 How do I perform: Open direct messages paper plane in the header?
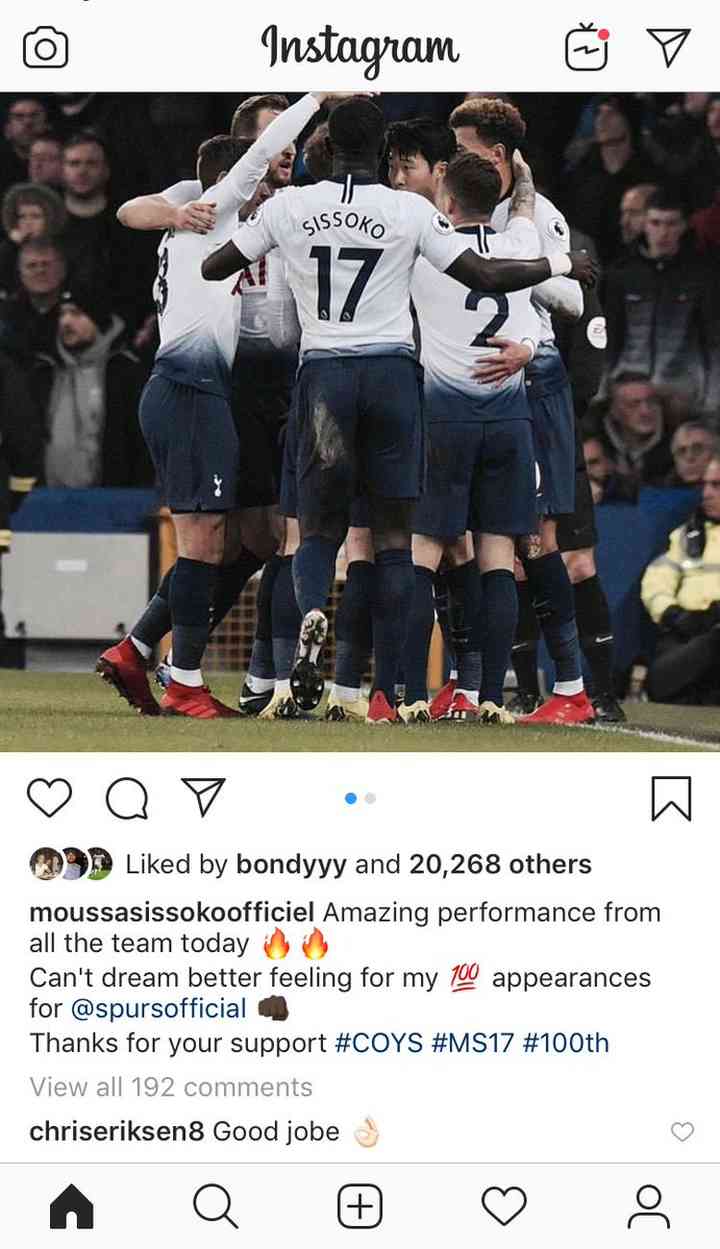tap(668, 47)
